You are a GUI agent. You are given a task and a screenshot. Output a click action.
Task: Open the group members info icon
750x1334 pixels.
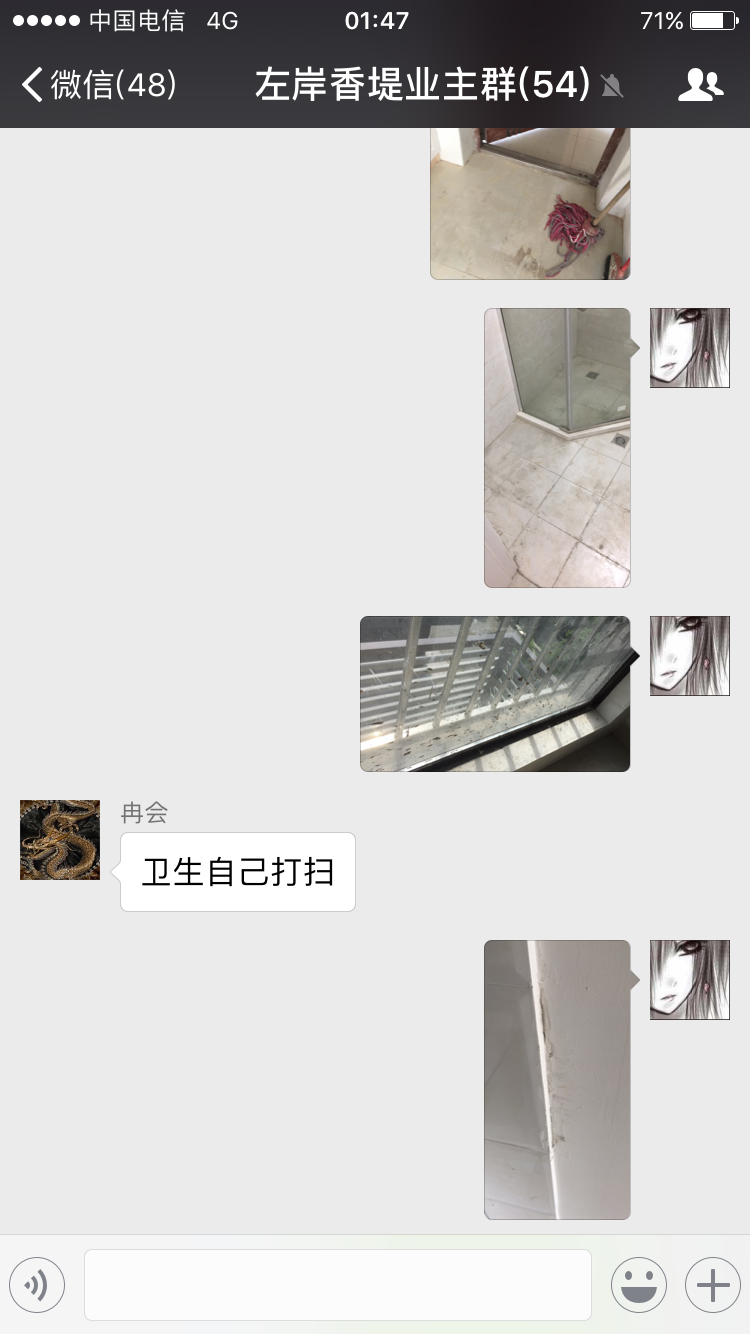pos(700,85)
